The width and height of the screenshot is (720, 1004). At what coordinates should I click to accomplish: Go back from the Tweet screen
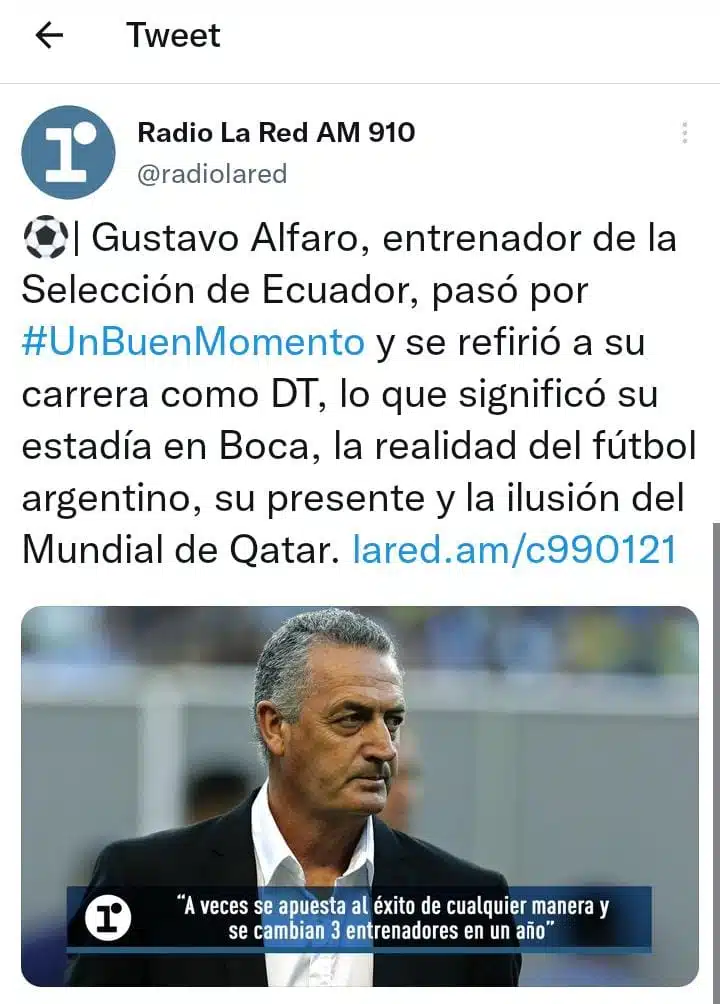pos(48,36)
